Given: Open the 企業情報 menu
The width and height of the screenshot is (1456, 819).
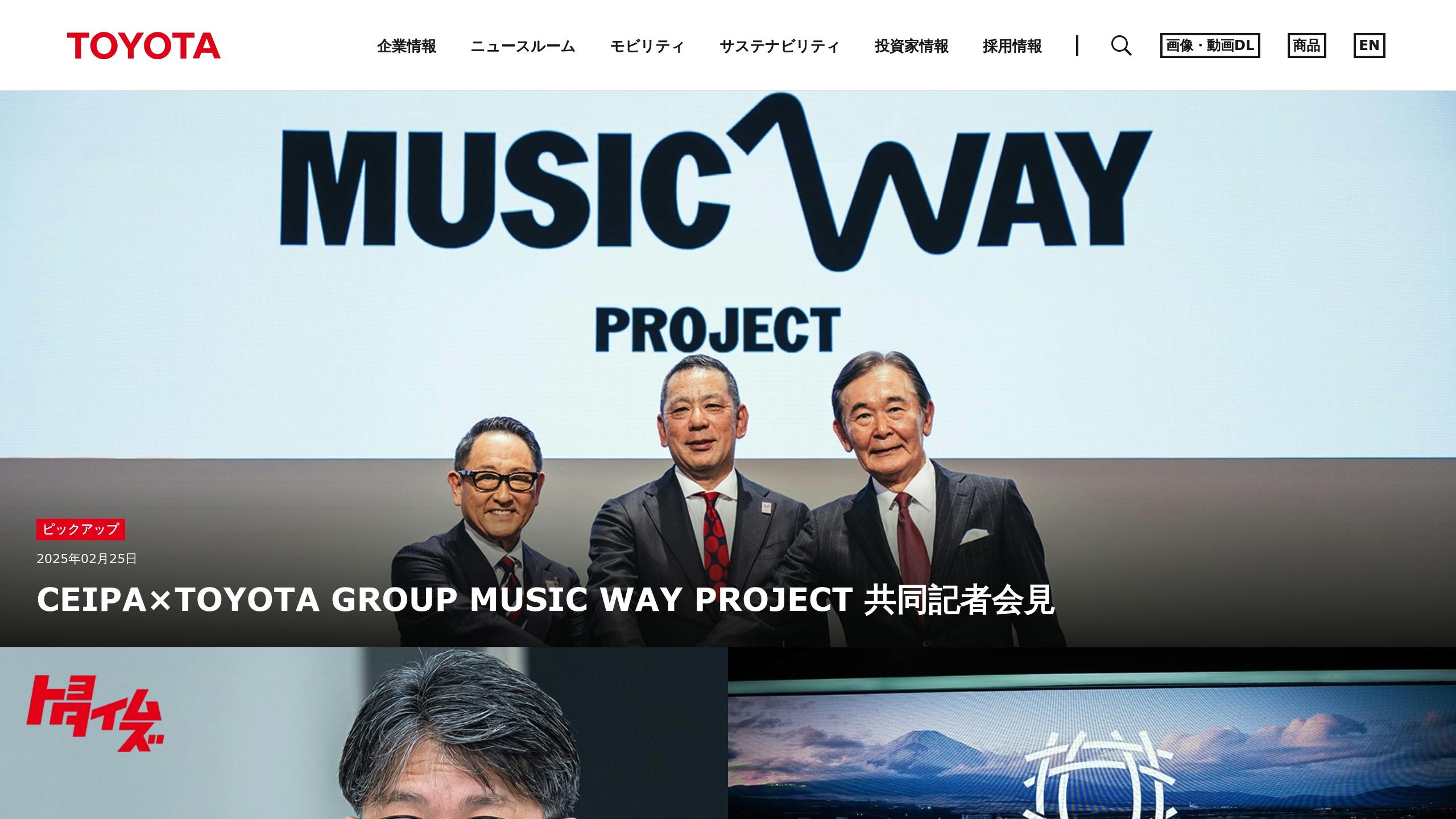Looking at the screenshot, I should (x=406, y=46).
